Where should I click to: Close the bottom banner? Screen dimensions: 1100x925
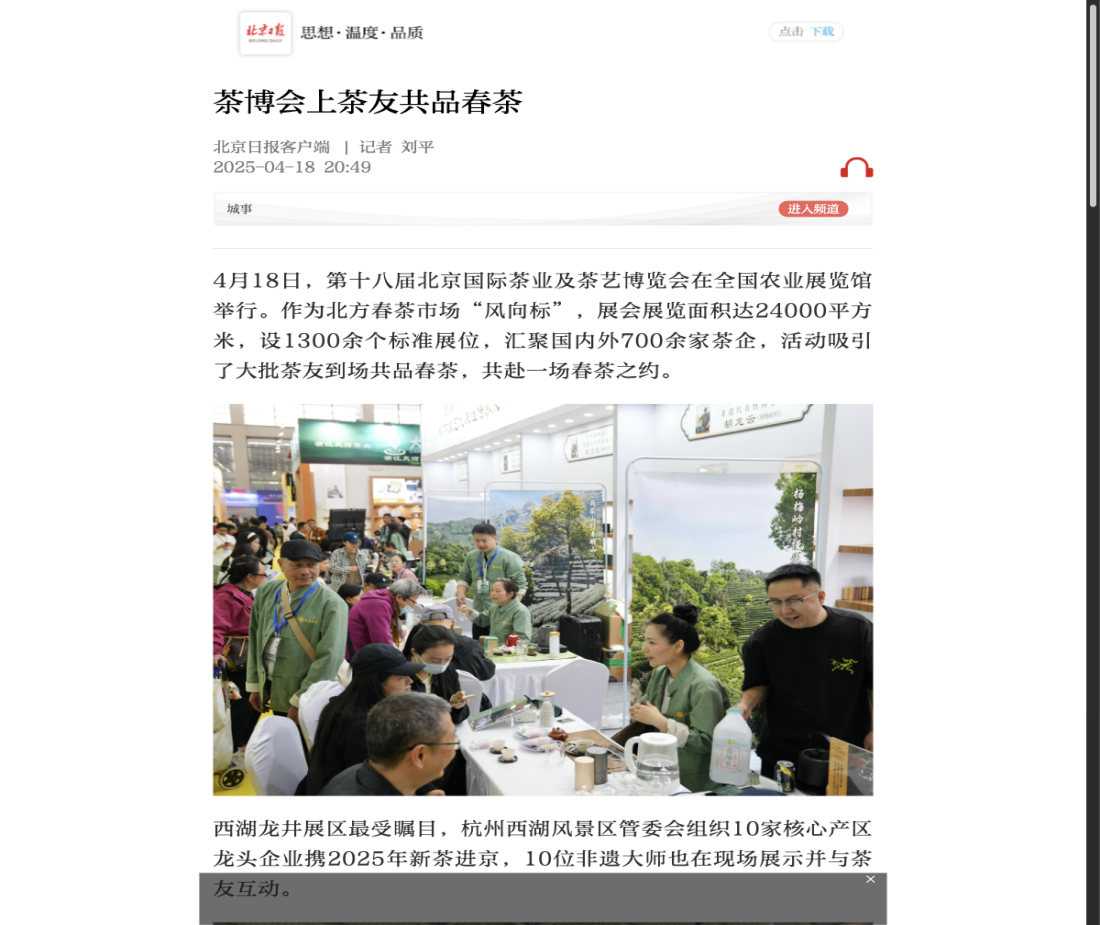click(870, 879)
